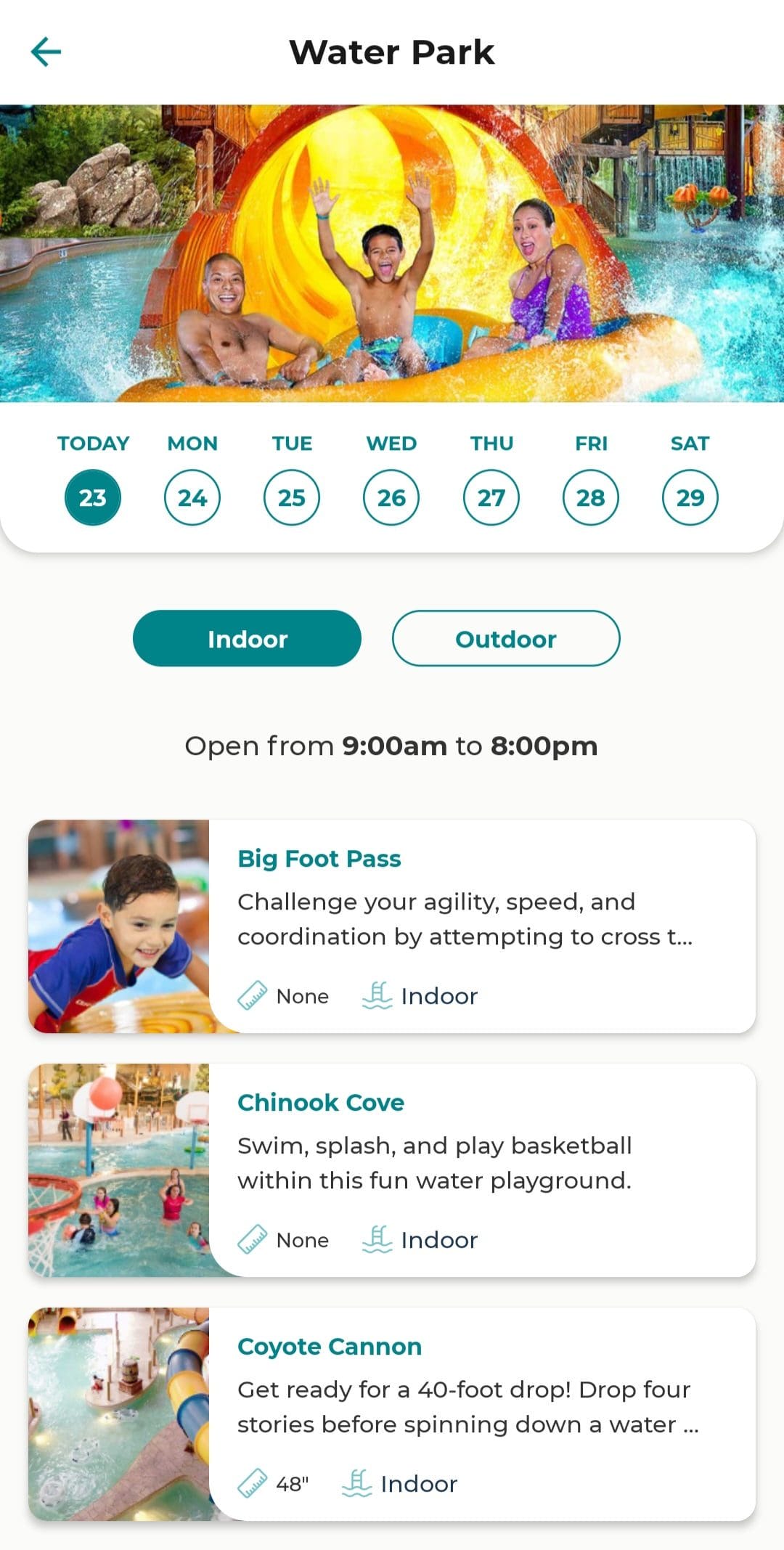Viewport: 784px width, 1550px height.
Task: Select Monday the 24th
Action: (192, 497)
